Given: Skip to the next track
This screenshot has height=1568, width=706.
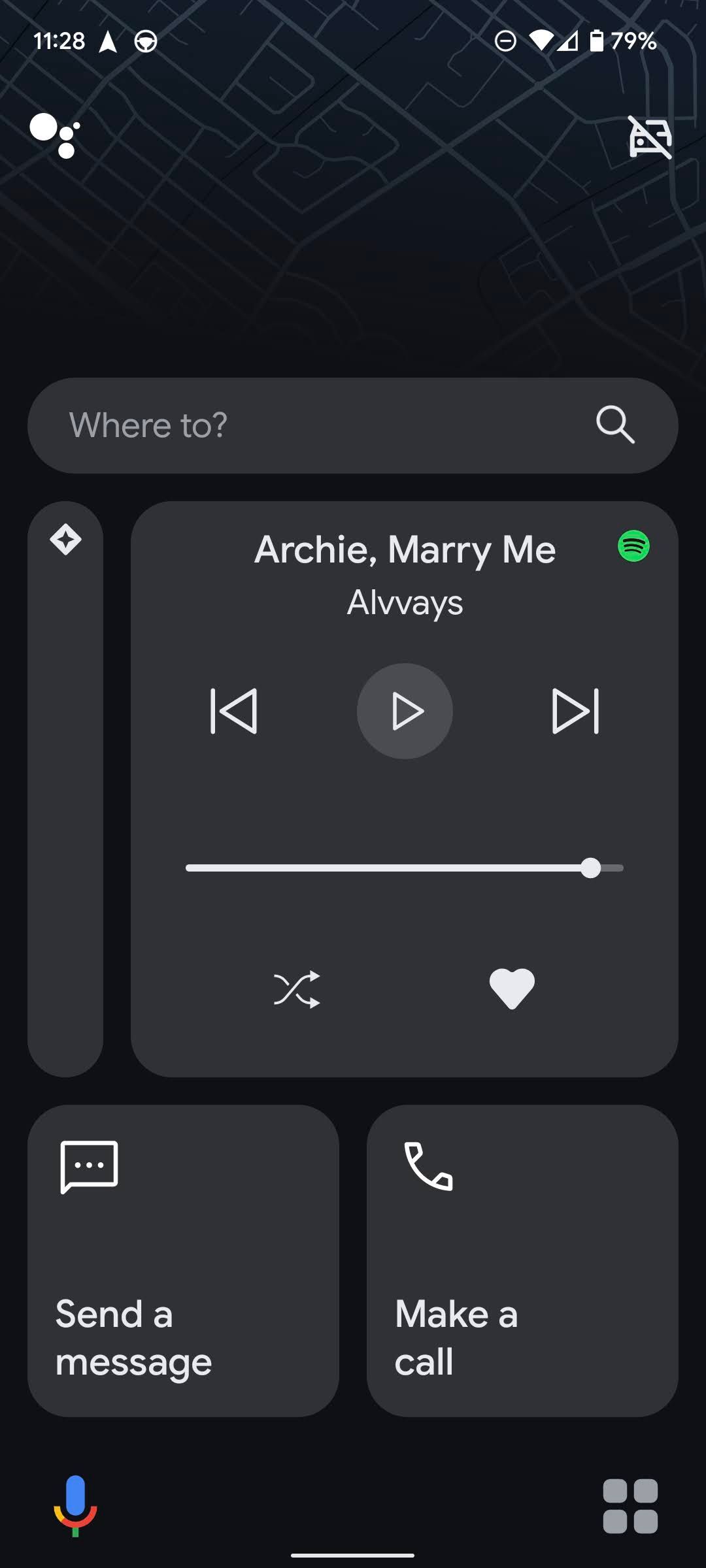Looking at the screenshot, I should pos(575,711).
